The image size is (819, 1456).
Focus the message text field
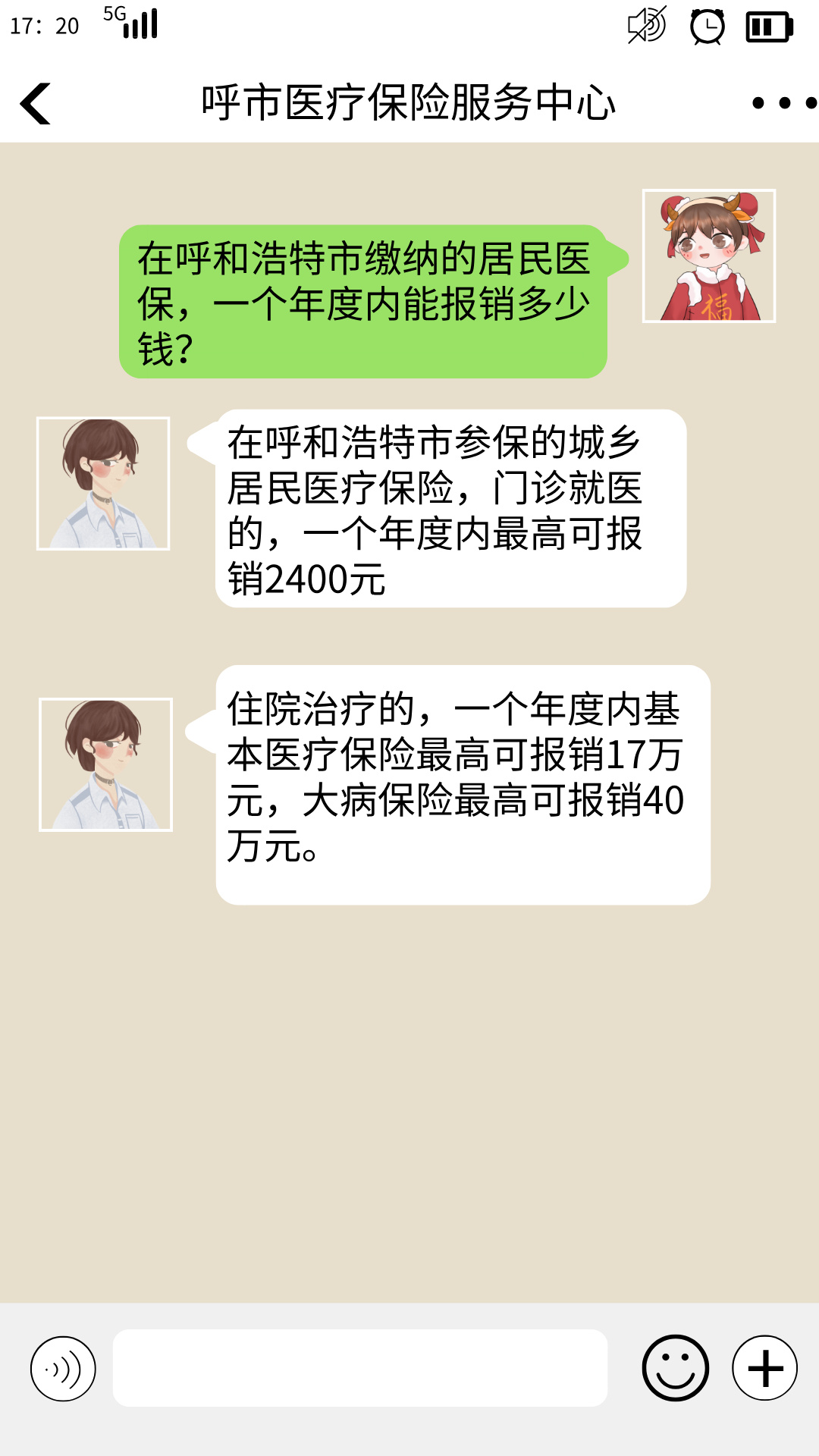(x=359, y=1368)
